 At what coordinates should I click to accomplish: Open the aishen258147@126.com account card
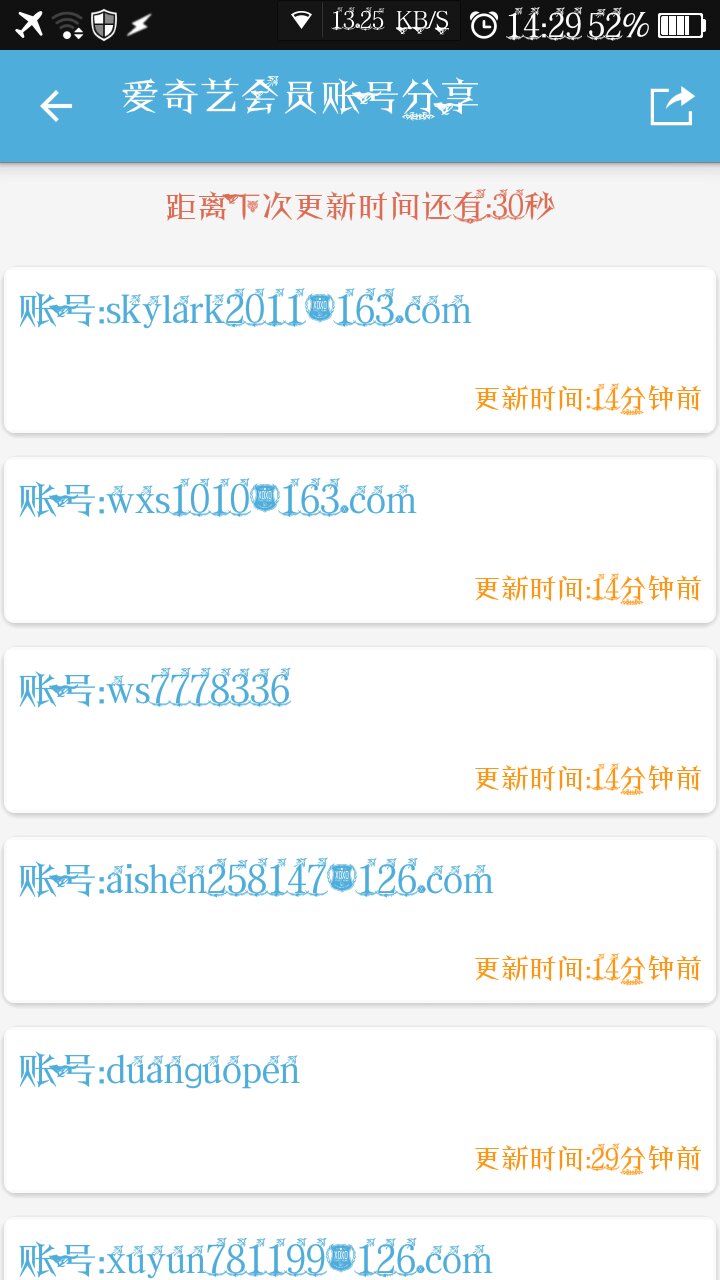(360, 920)
